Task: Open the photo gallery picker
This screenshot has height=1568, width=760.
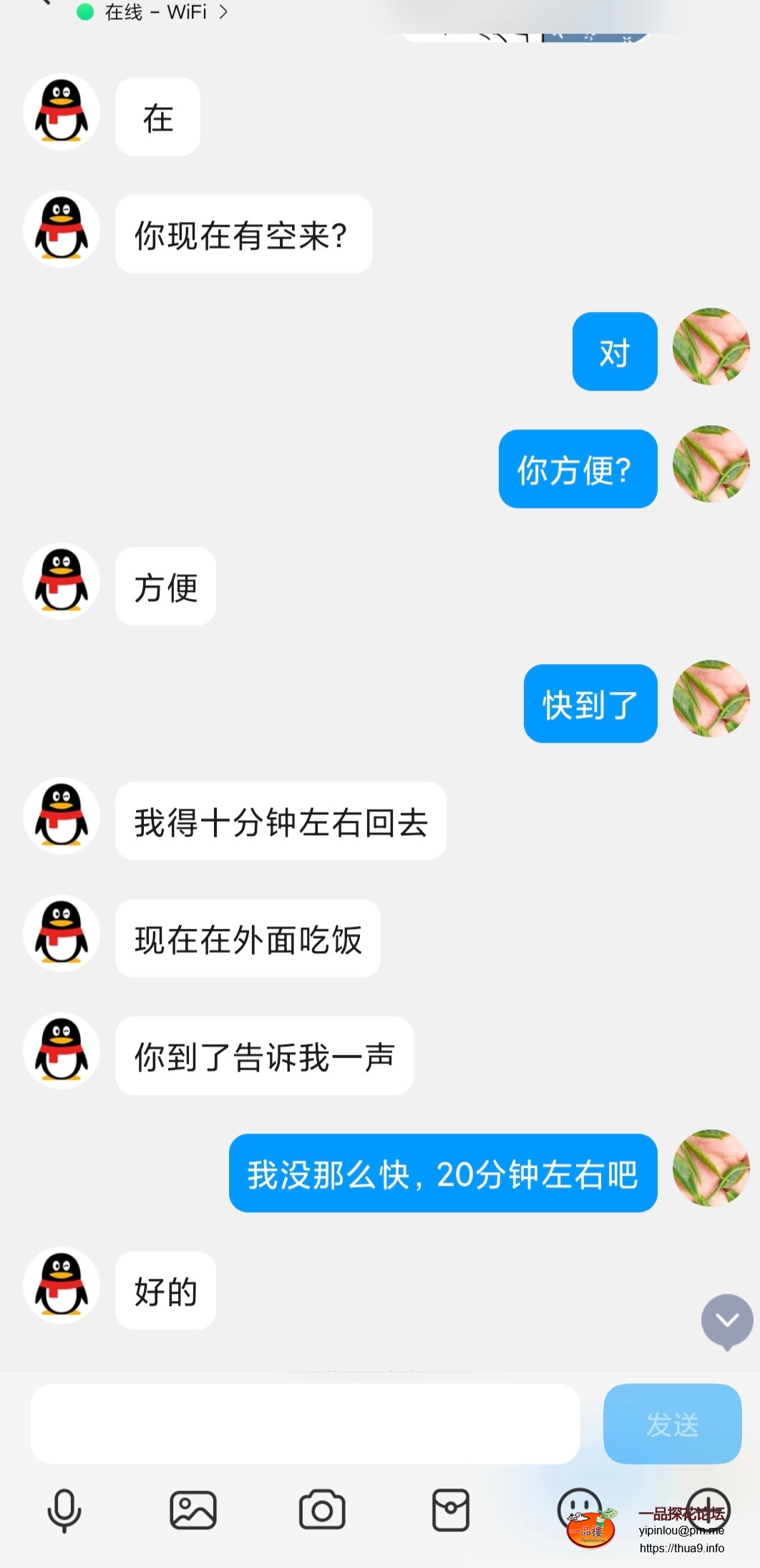Action: (193, 1510)
